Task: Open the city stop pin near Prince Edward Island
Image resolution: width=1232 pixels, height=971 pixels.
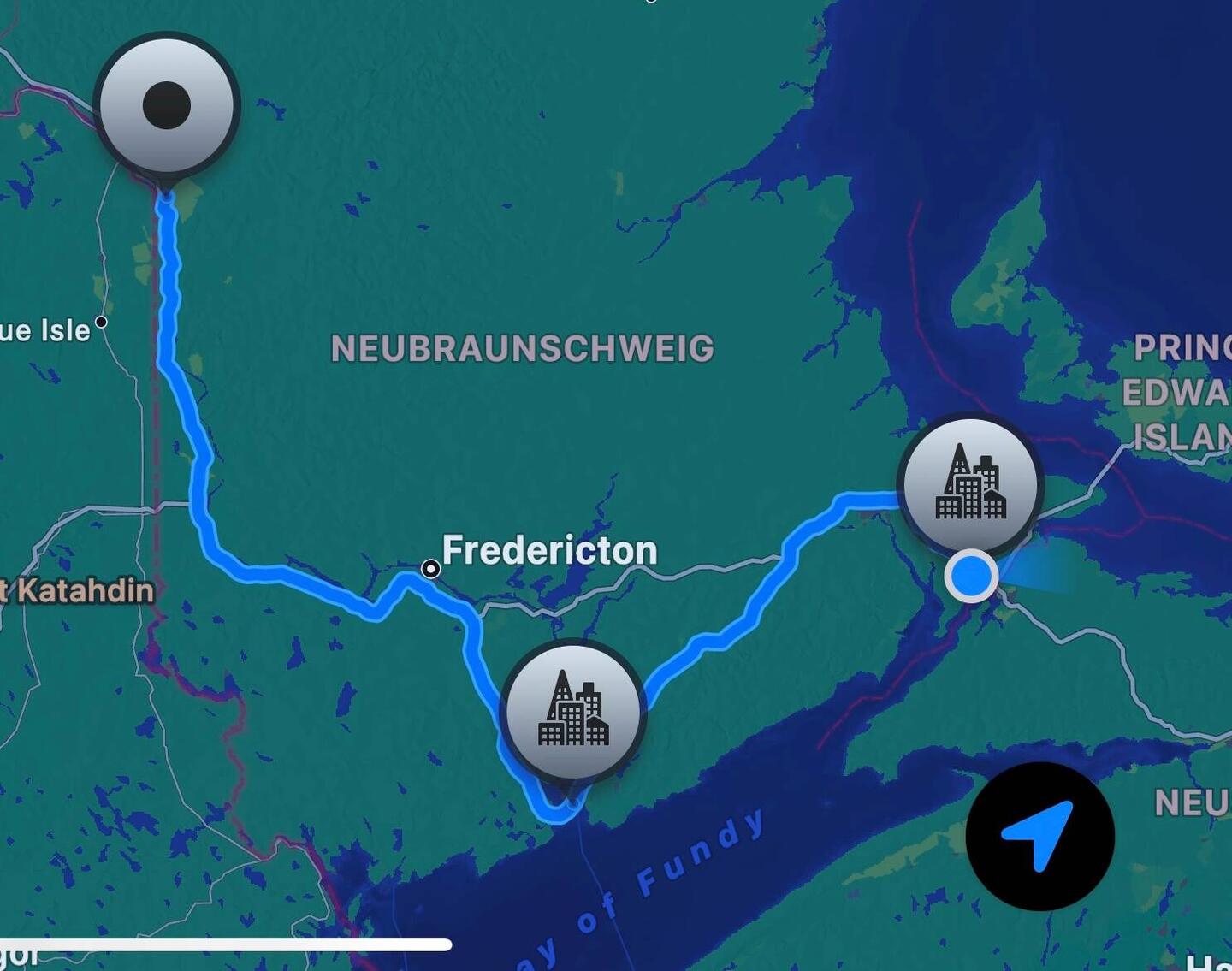Action: (970, 485)
